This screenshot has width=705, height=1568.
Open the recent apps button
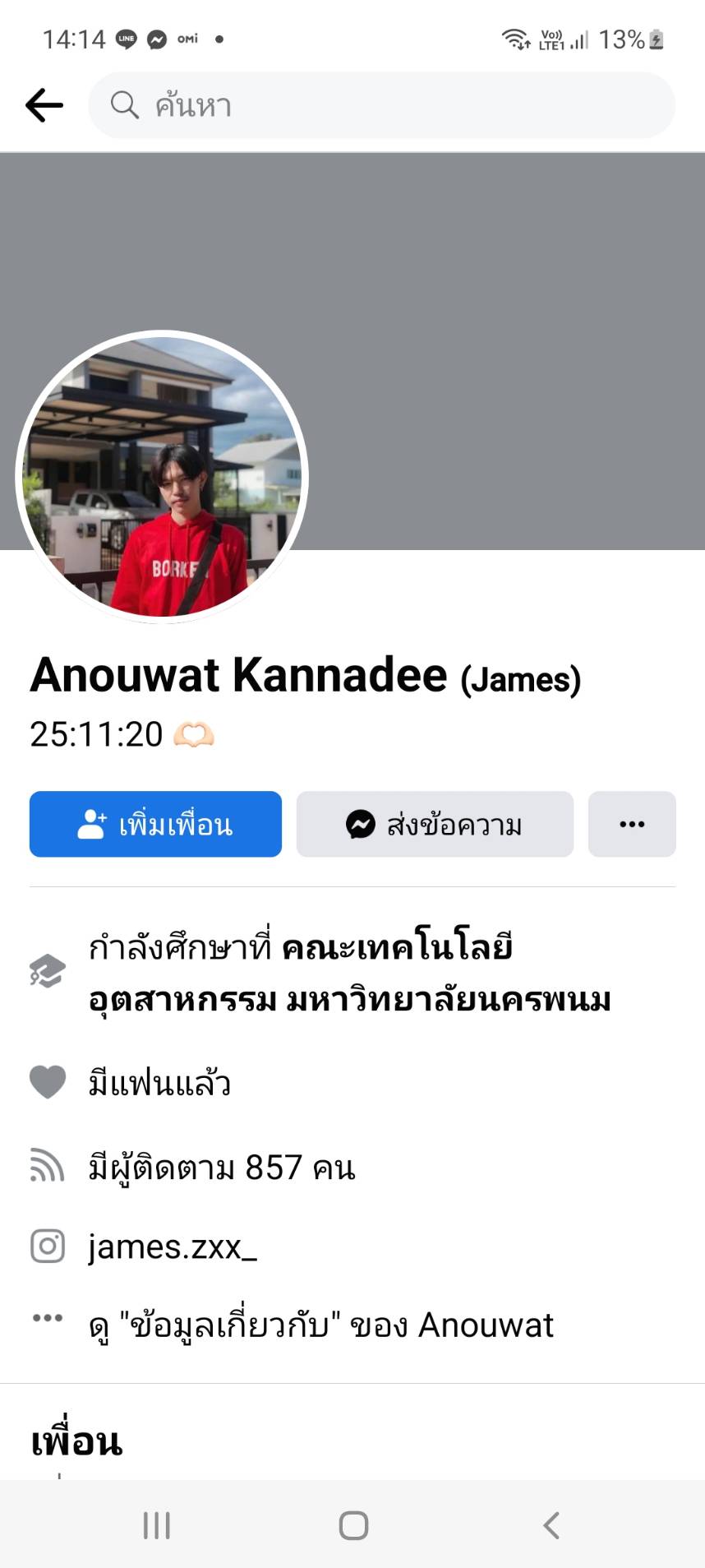156,1525
